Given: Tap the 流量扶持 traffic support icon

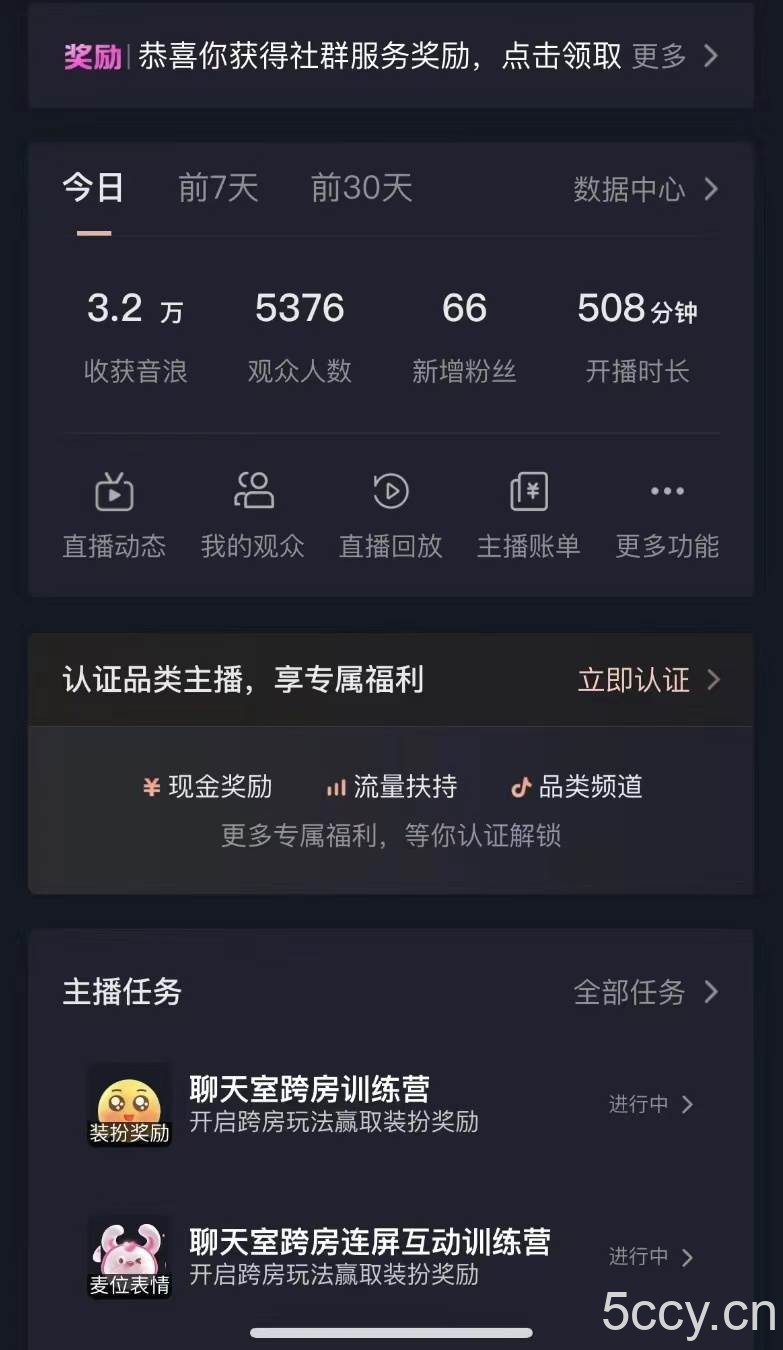Looking at the screenshot, I should pyautogui.click(x=336, y=787).
